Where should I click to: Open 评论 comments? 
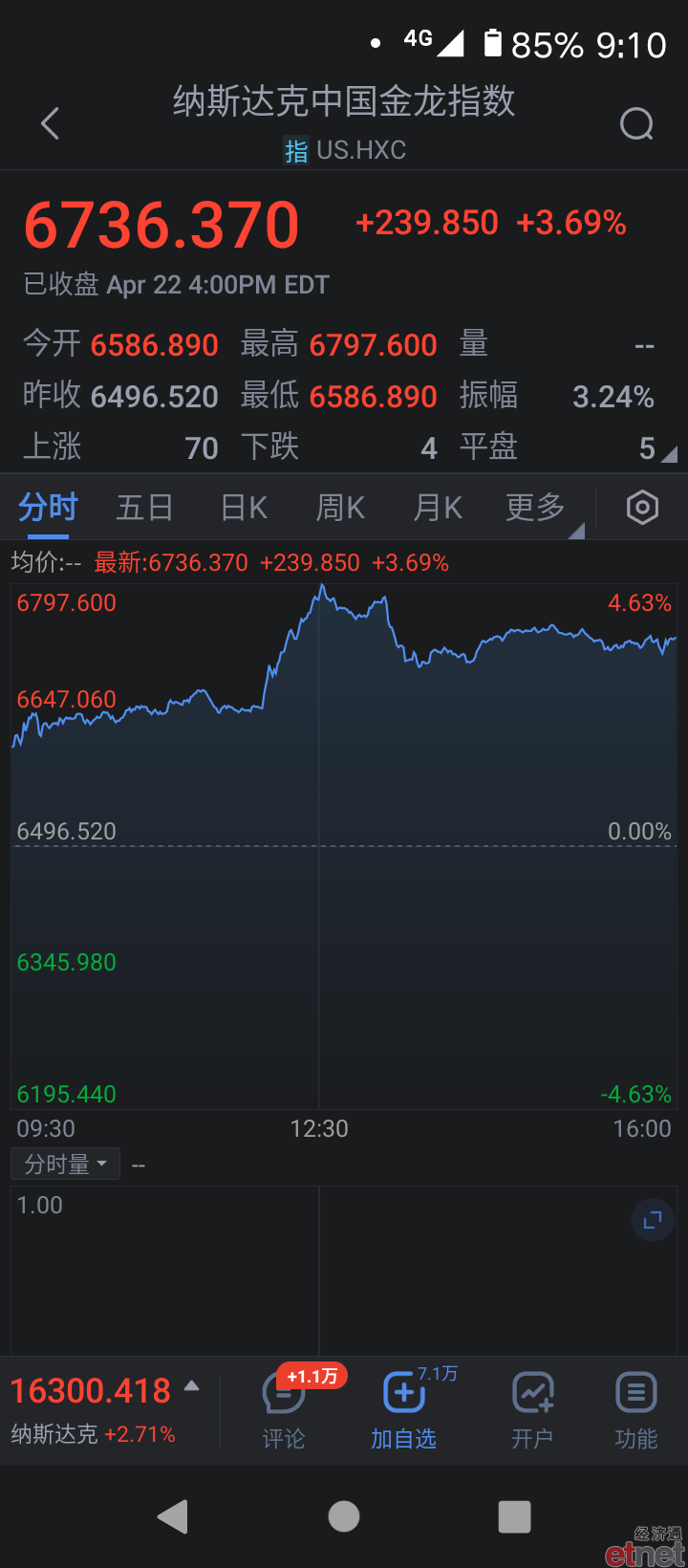[284, 1410]
